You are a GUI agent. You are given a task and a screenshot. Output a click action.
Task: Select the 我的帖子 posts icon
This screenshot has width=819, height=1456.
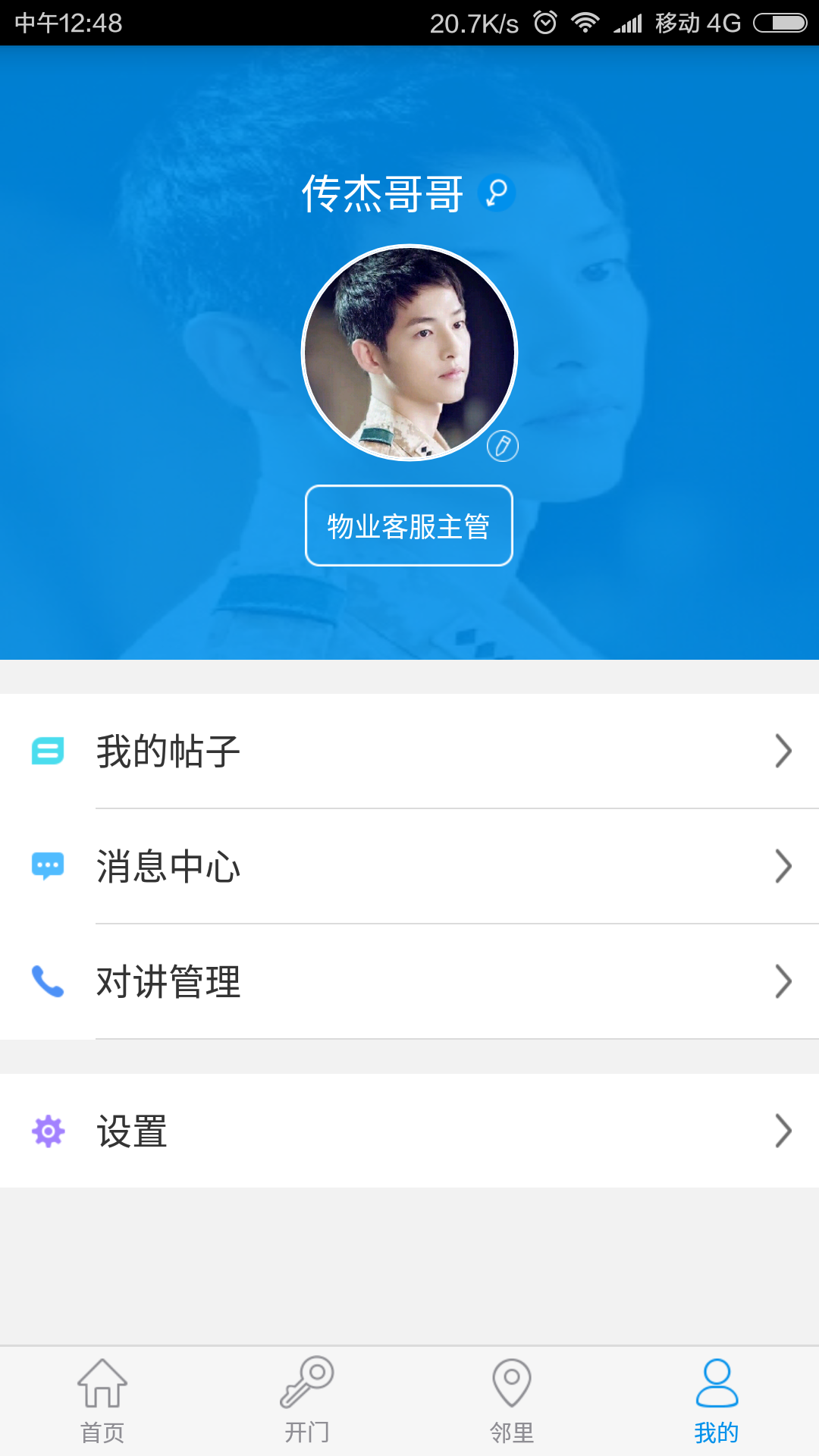coord(47,752)
